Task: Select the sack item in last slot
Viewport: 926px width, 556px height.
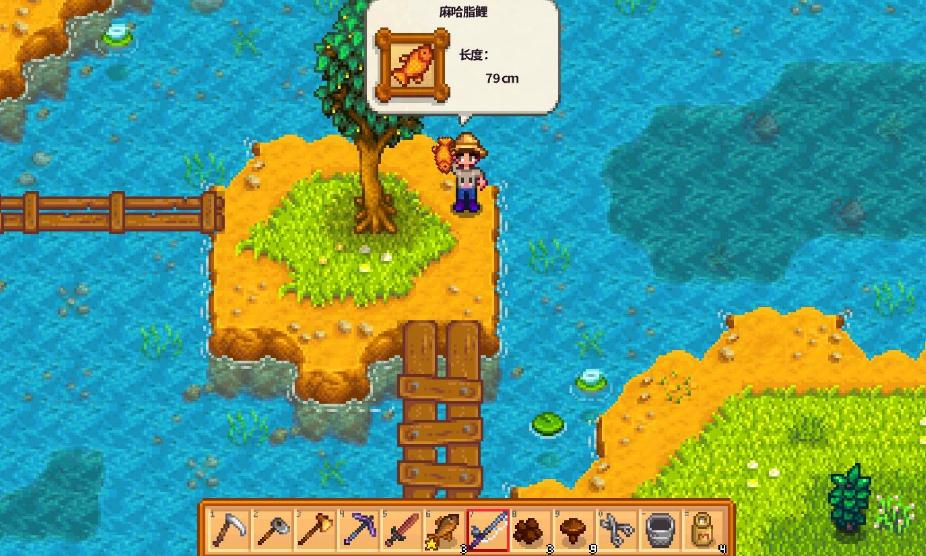Action: coord(703,527)
